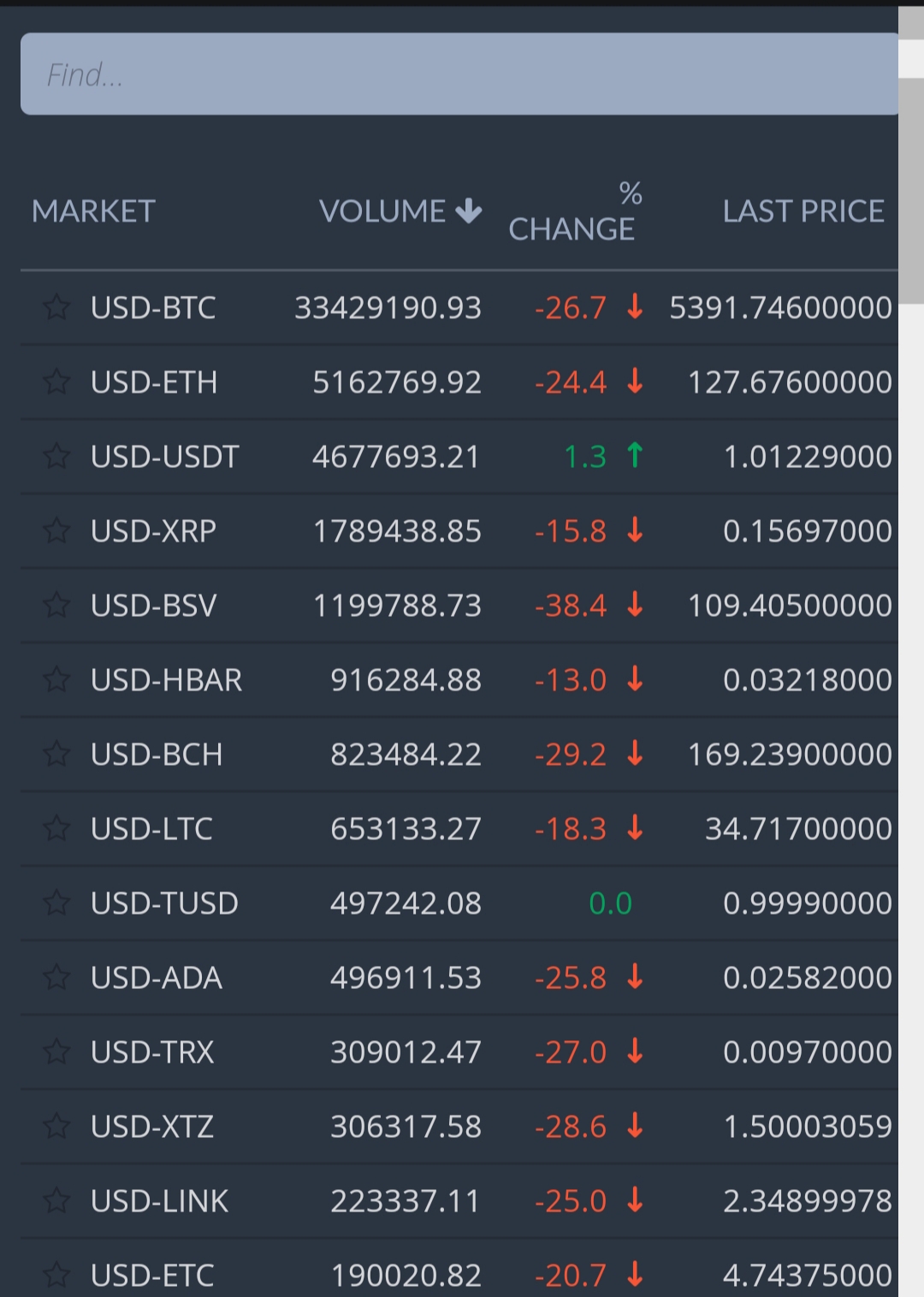
Task: Sort by % Change column header
Action: point(572,212)
